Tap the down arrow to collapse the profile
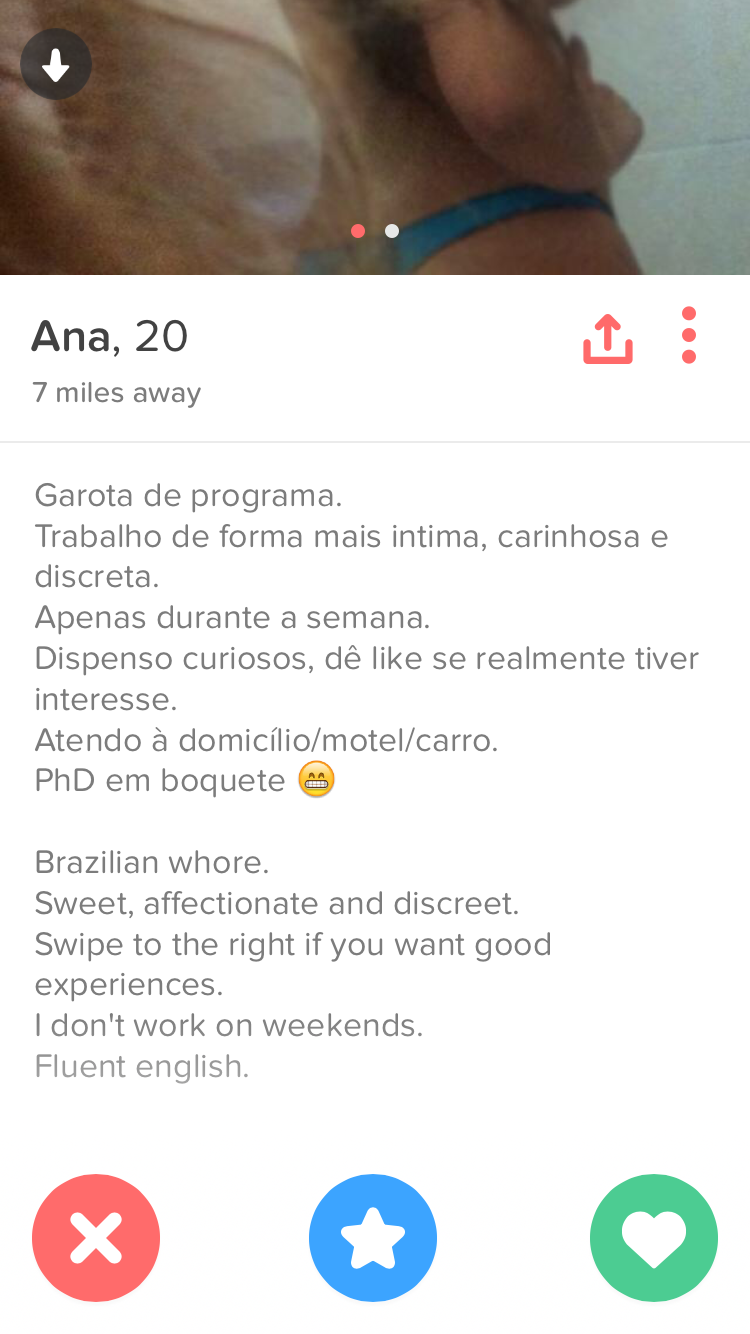The width and height of the screenshot is (750, 1334). (56, 63)
